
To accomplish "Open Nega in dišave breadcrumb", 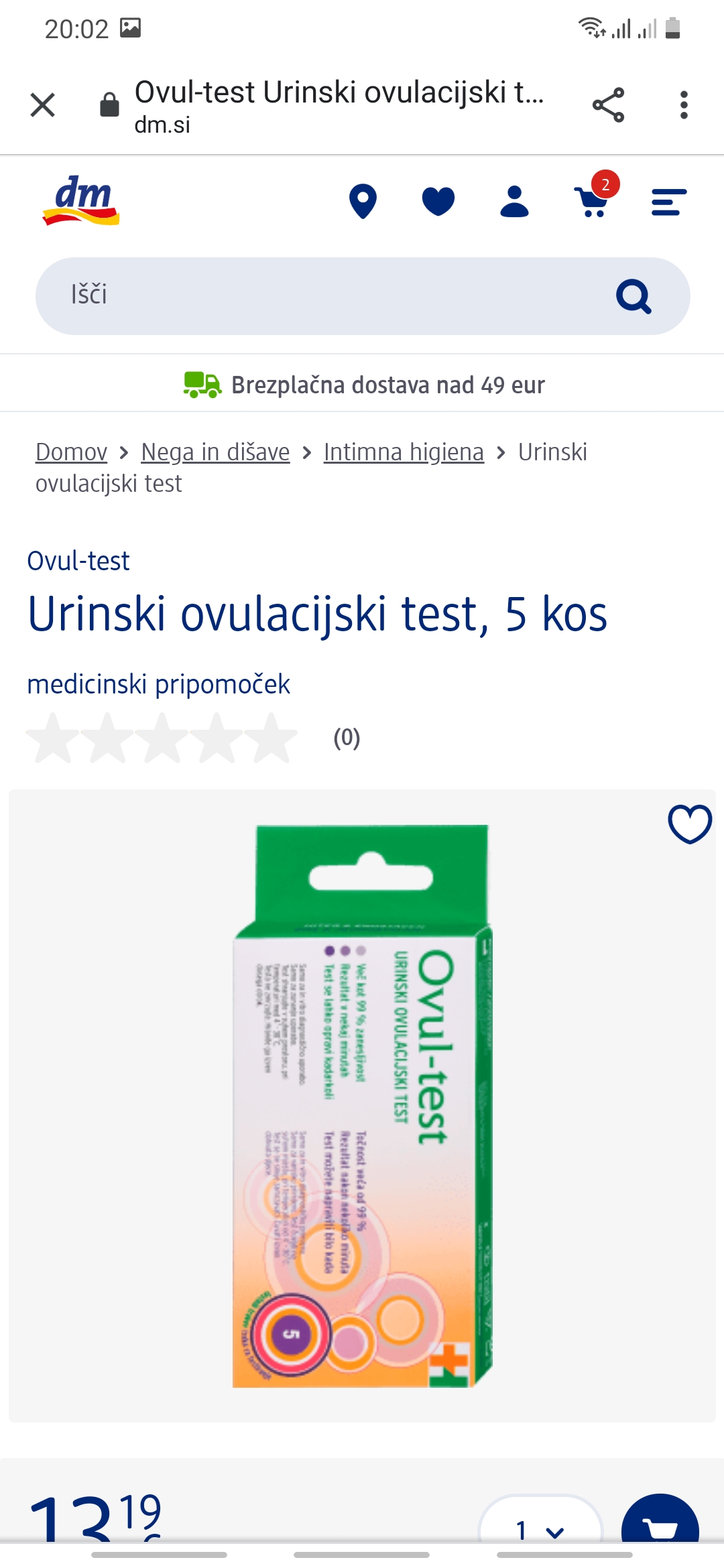I will coord(215,452).
